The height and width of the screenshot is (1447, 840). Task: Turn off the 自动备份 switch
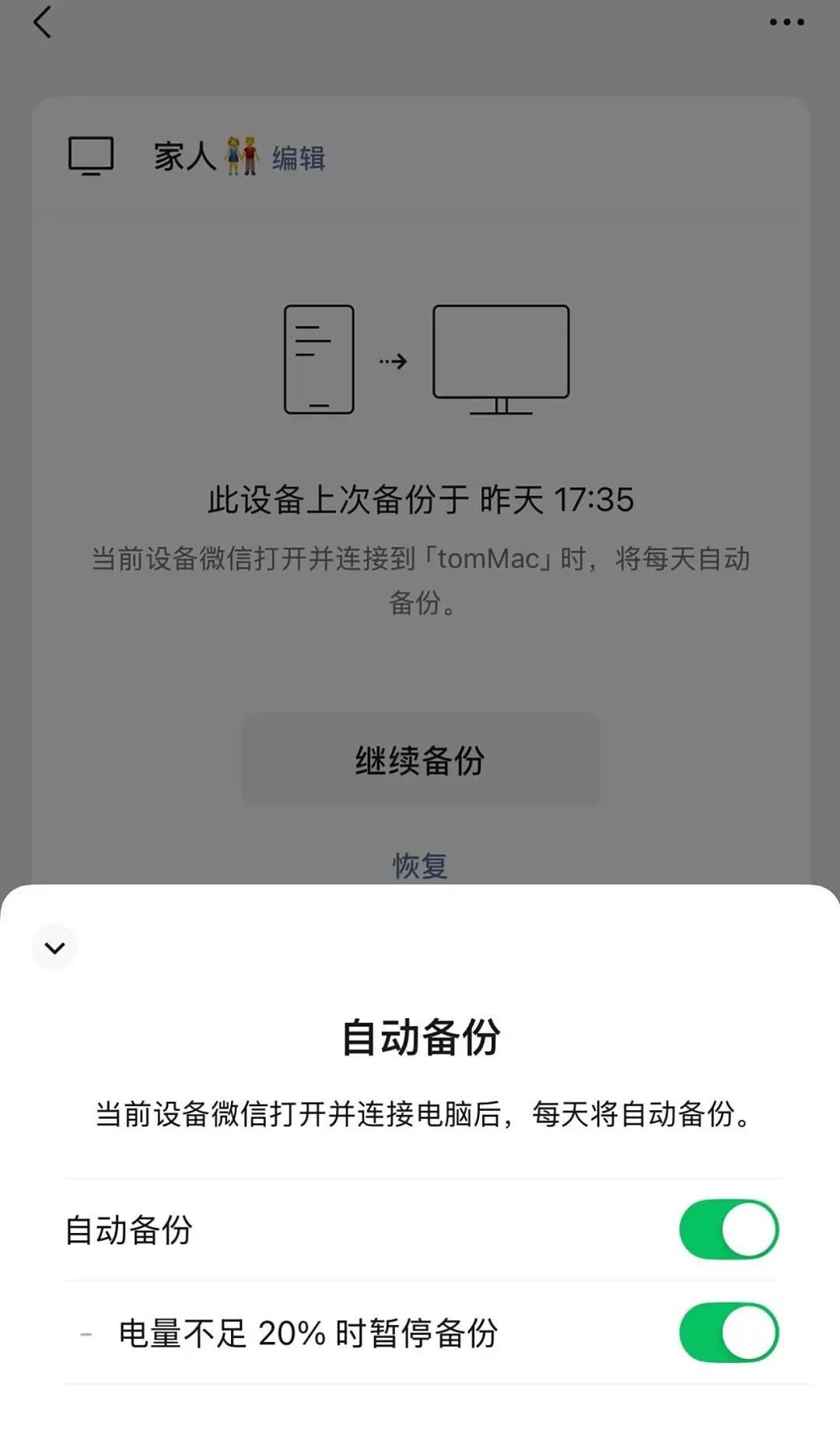pos(729,1230)
